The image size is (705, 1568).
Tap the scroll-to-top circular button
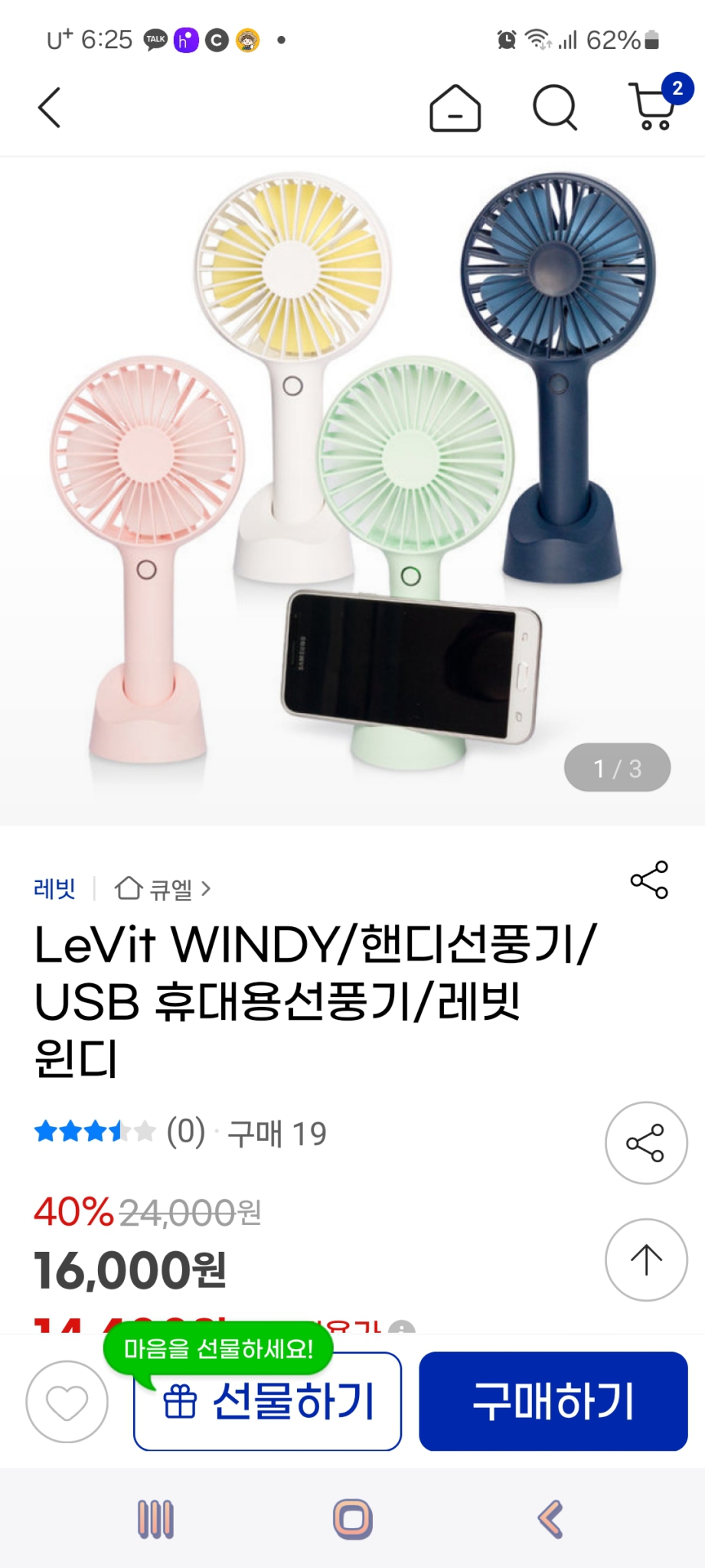647,1261
